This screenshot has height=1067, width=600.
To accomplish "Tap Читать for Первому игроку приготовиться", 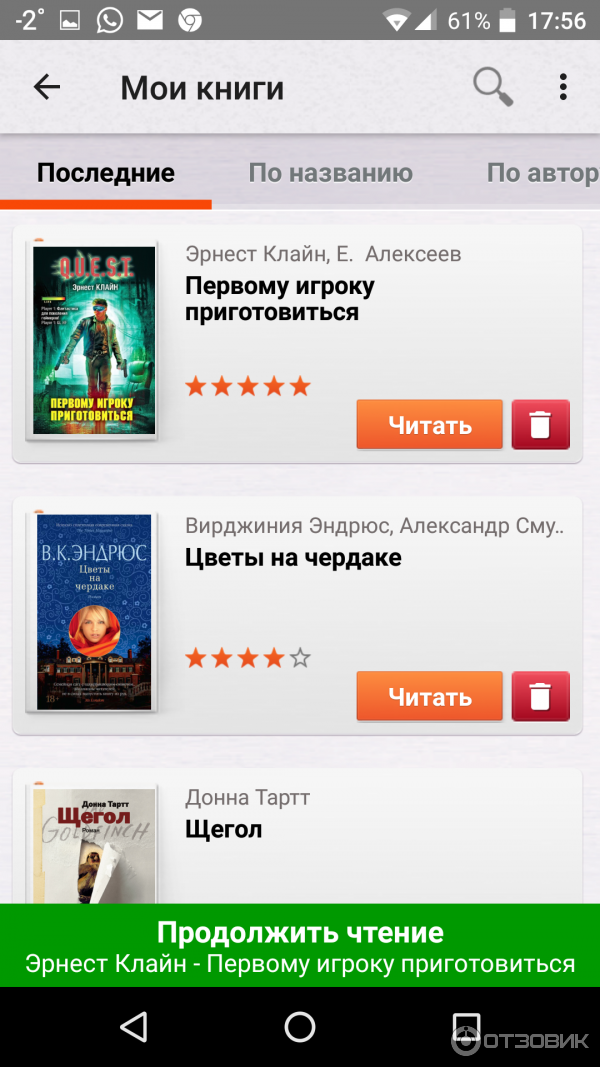I will coord(430,425).
